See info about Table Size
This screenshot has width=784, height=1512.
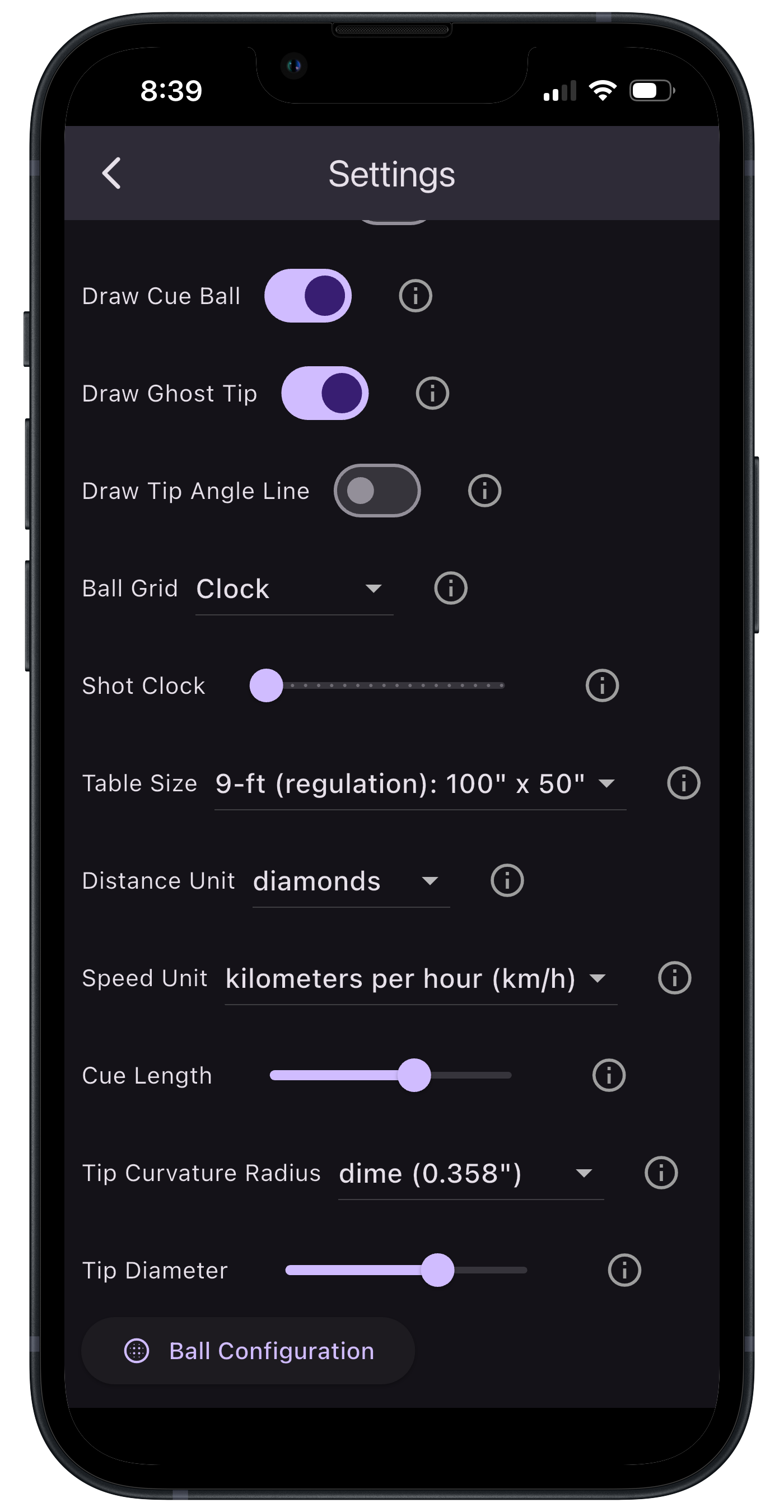tap(684, 783)
